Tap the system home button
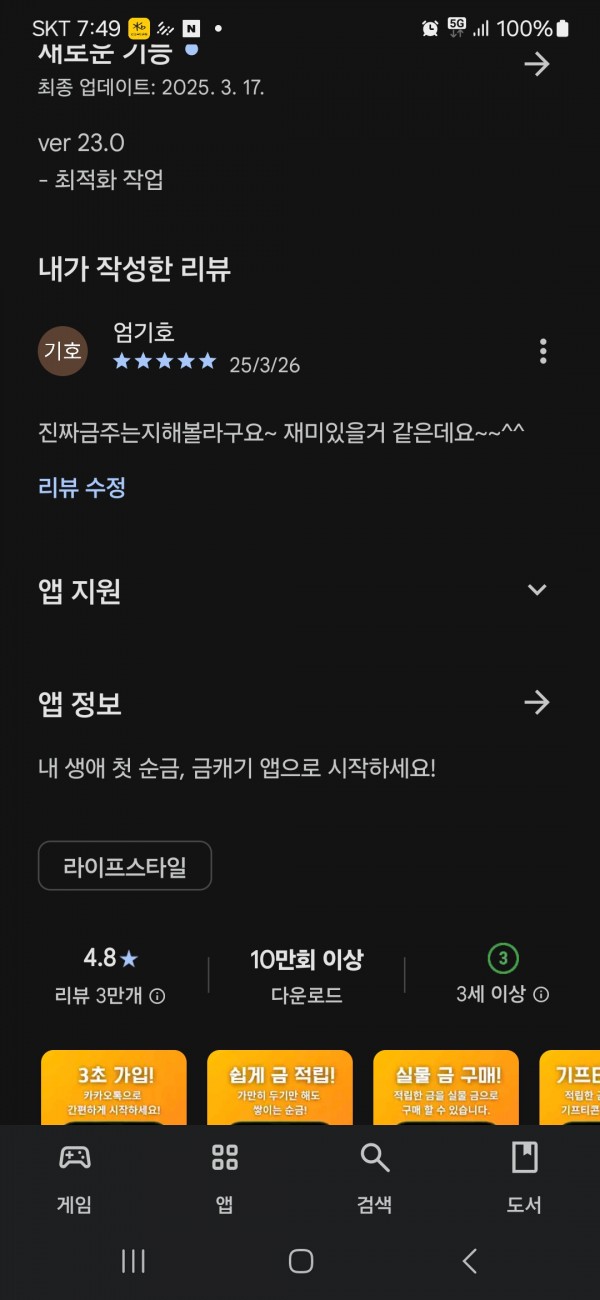This screenshot has height=1300, width=600. (300, 1261)
